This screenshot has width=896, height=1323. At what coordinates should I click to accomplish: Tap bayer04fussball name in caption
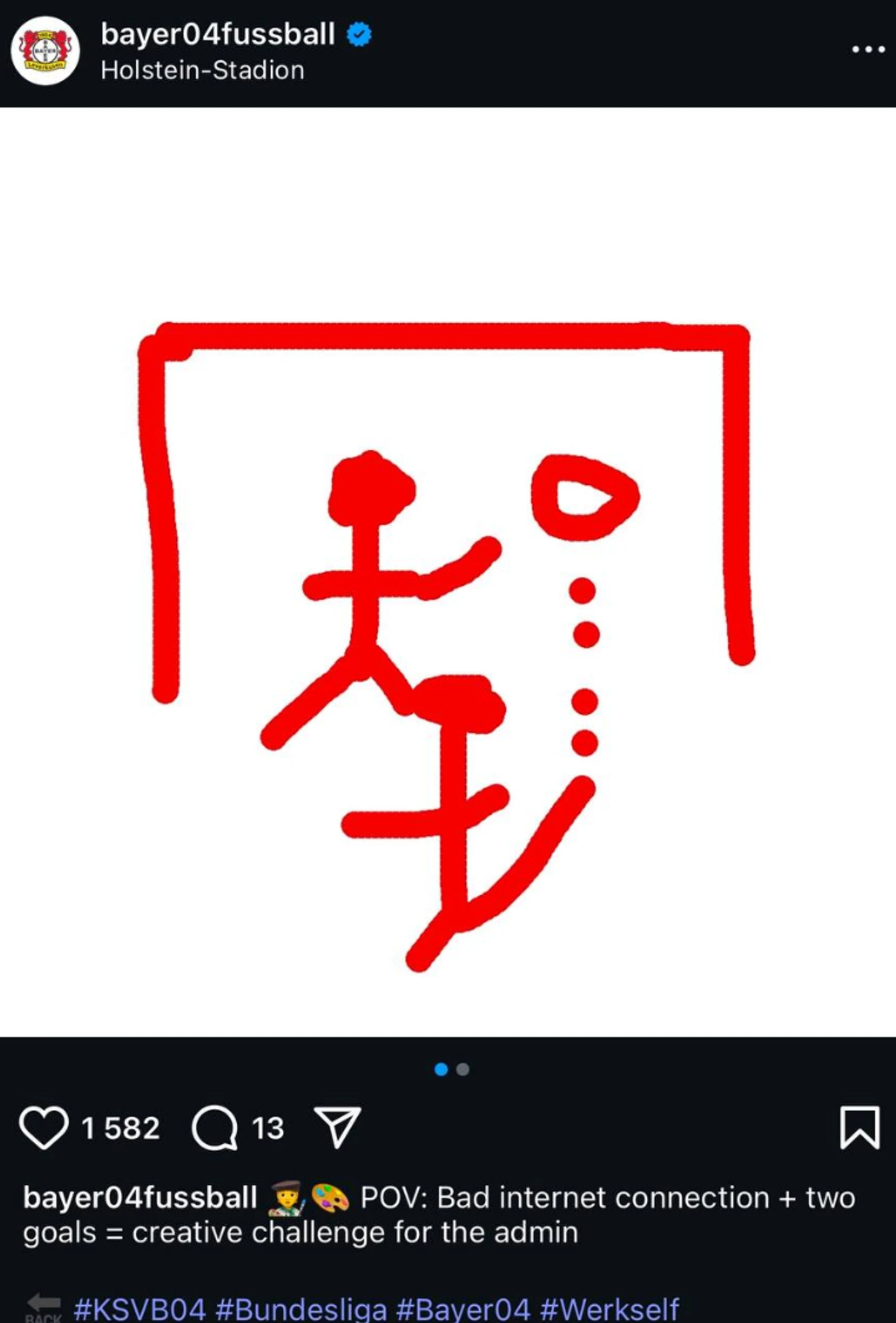coord(140,1198)
